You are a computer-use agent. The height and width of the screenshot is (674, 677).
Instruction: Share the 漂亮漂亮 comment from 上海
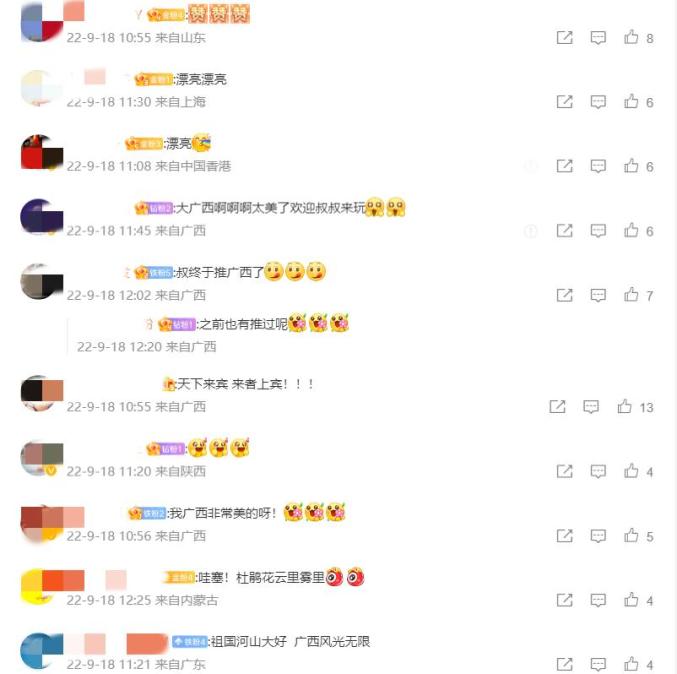pos(564,102)
